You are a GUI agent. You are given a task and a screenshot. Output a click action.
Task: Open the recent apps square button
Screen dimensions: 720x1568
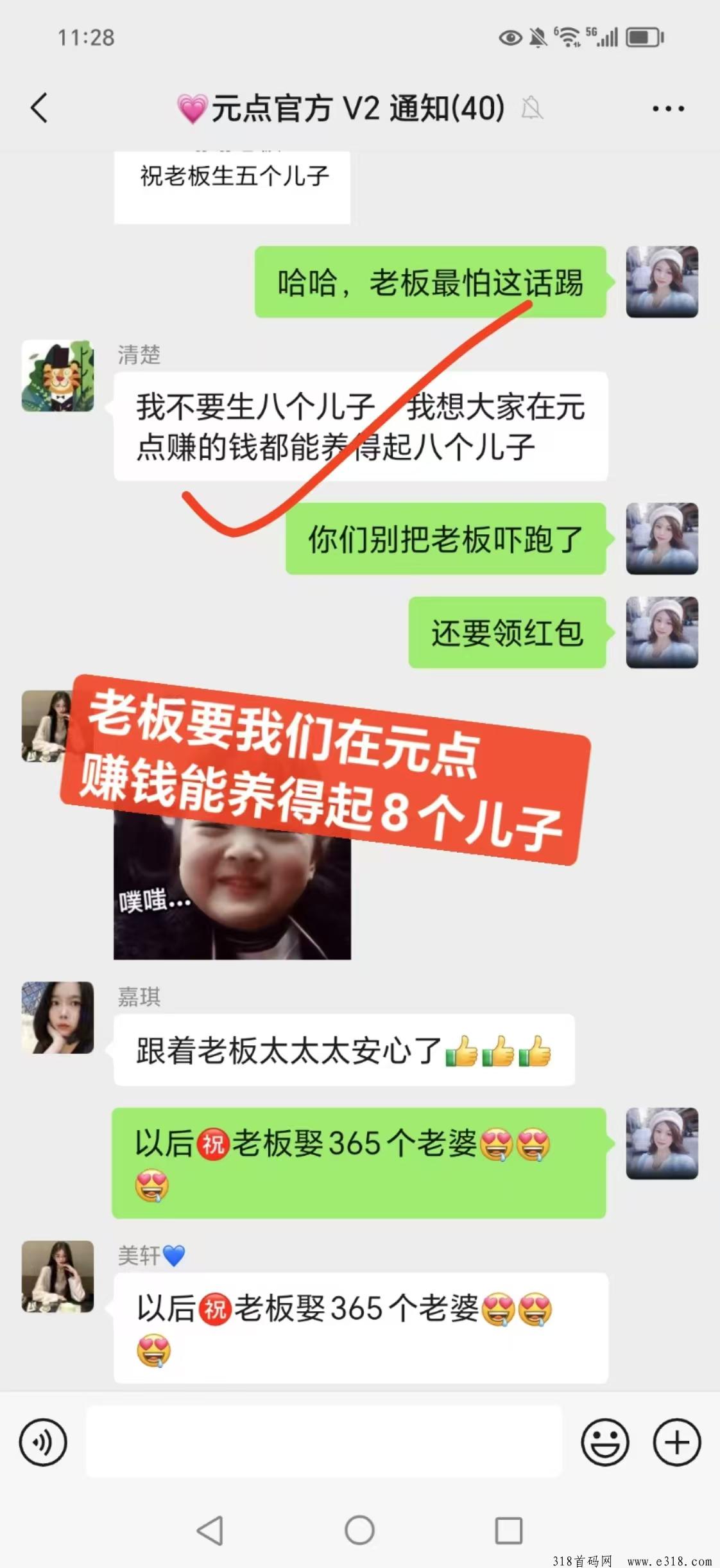point(509,1531)
